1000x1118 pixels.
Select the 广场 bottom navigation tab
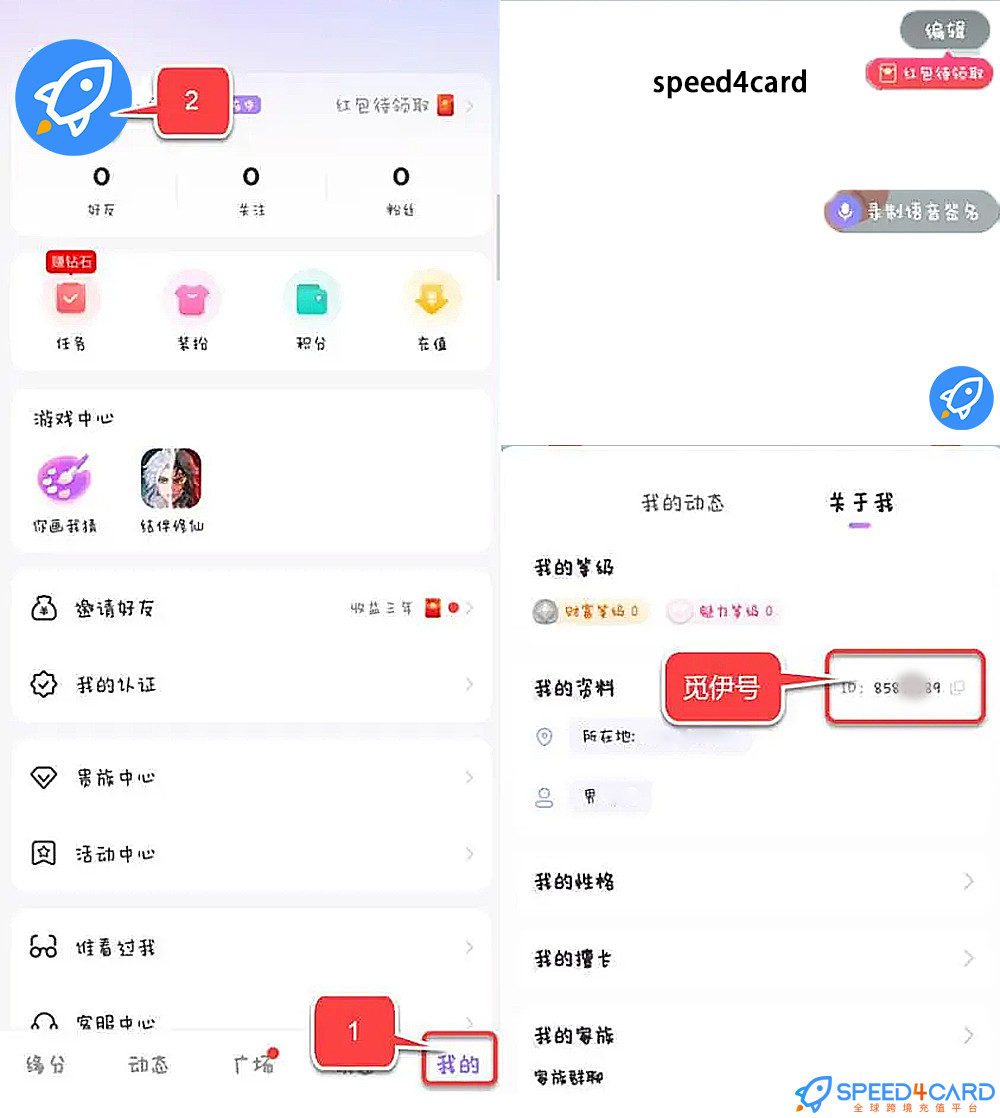254,1065
